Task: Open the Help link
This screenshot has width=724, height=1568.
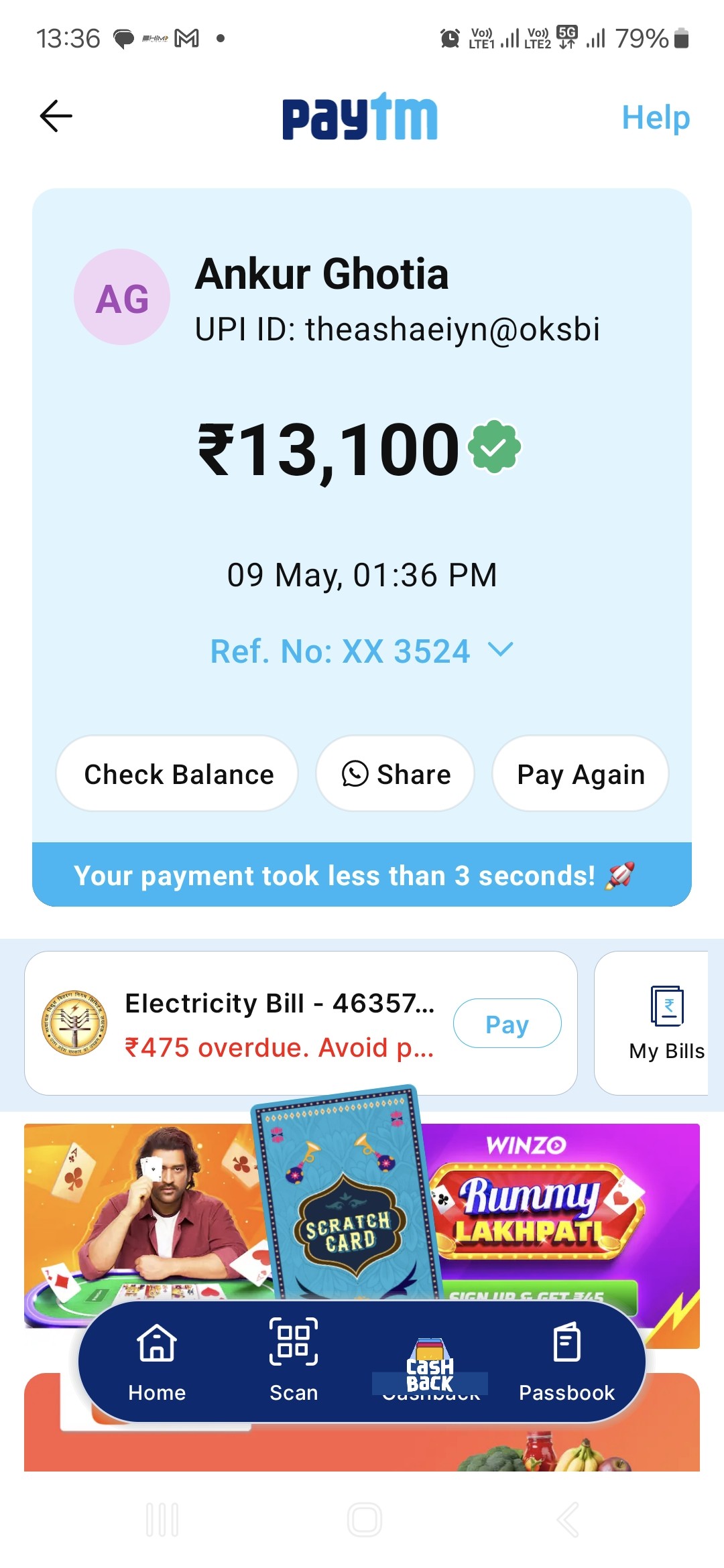Action: tap(656, 117)
